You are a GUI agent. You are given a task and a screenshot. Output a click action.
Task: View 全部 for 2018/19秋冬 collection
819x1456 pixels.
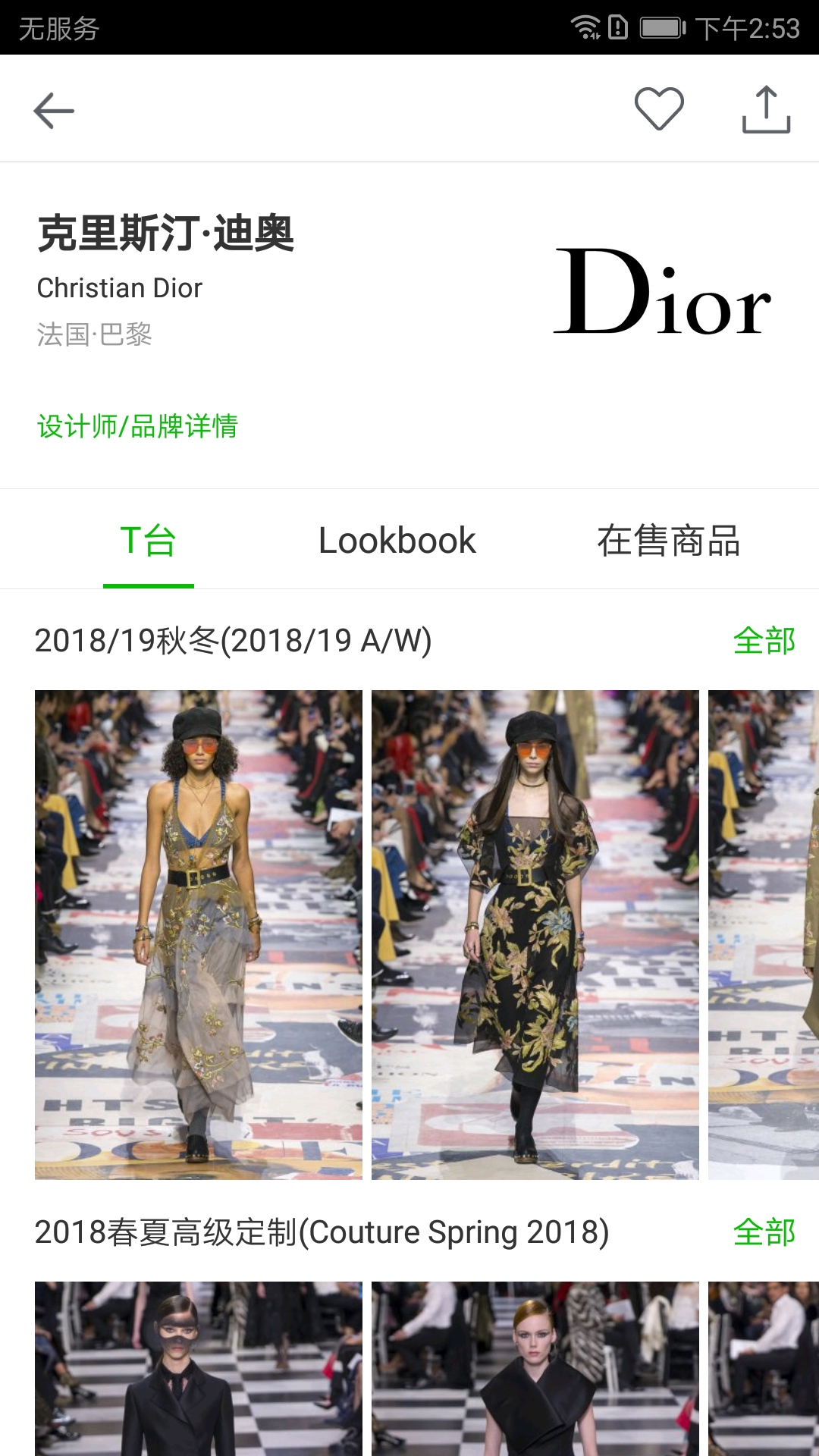click(764, 641)
